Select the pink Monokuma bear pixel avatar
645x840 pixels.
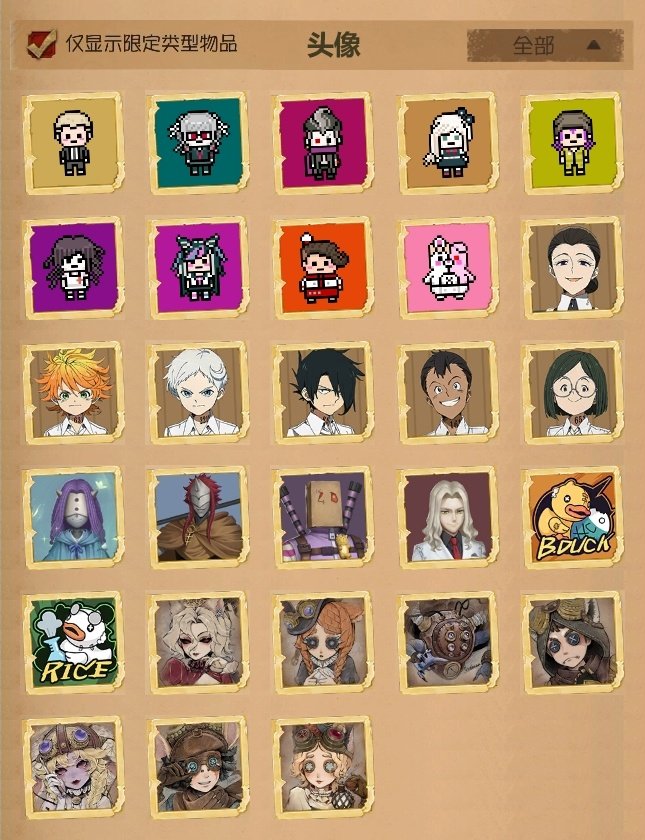[x=448, y=266]
